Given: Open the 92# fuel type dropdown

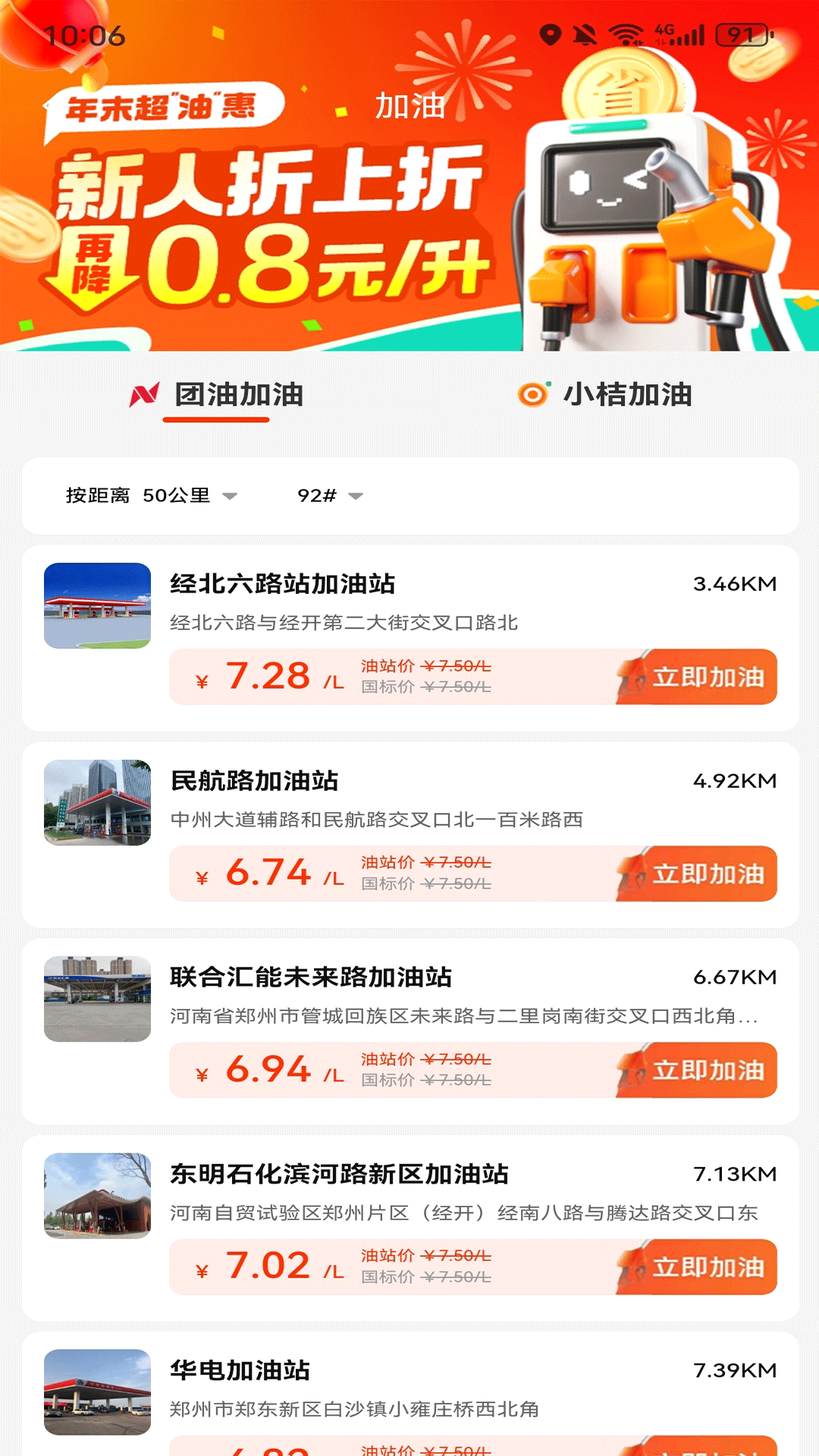Looking at the screenshot, I should click(x=330, y=496).
